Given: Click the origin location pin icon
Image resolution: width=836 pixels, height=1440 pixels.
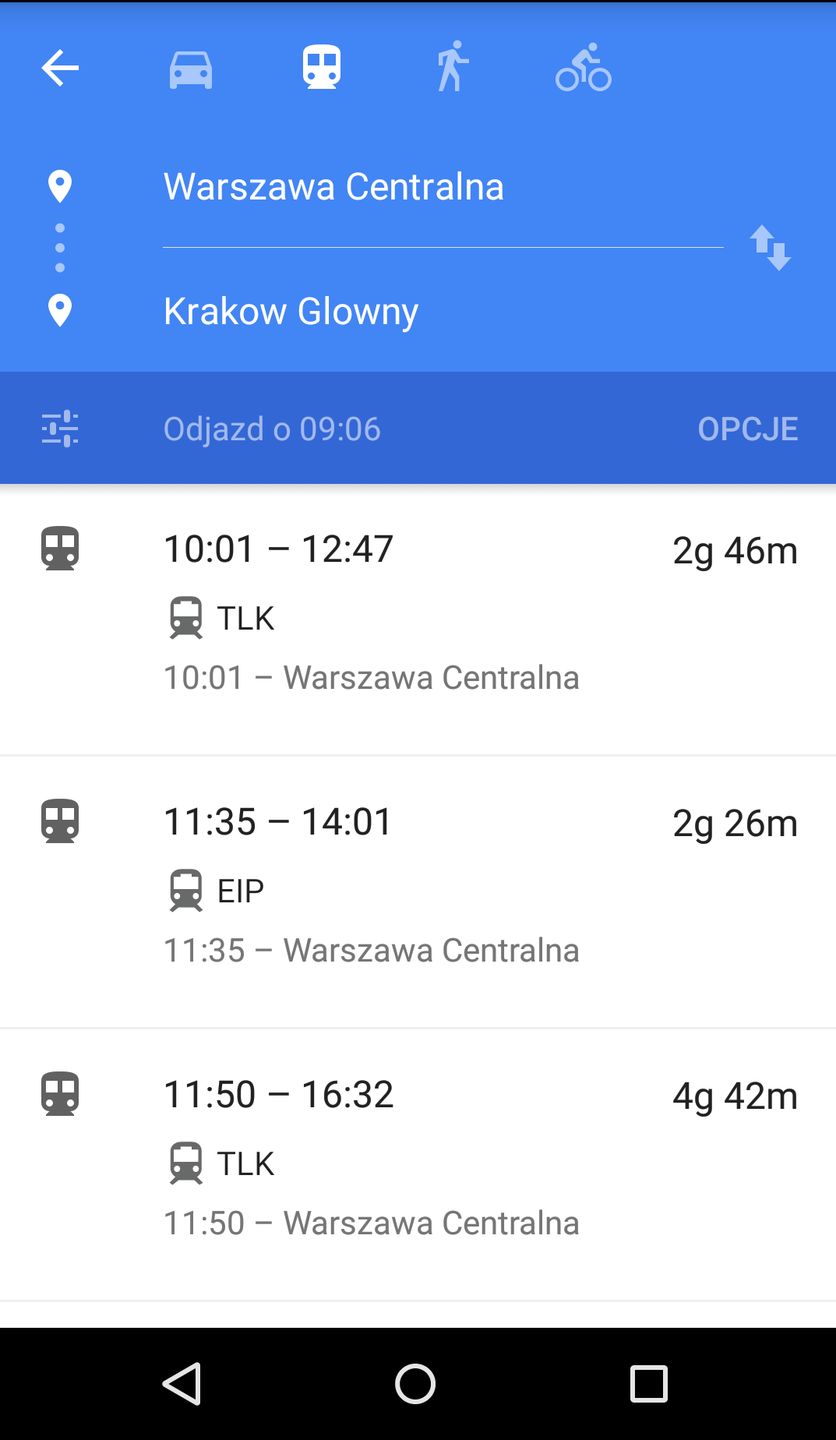Looking at the screenshot, I should tap(59, 185).
